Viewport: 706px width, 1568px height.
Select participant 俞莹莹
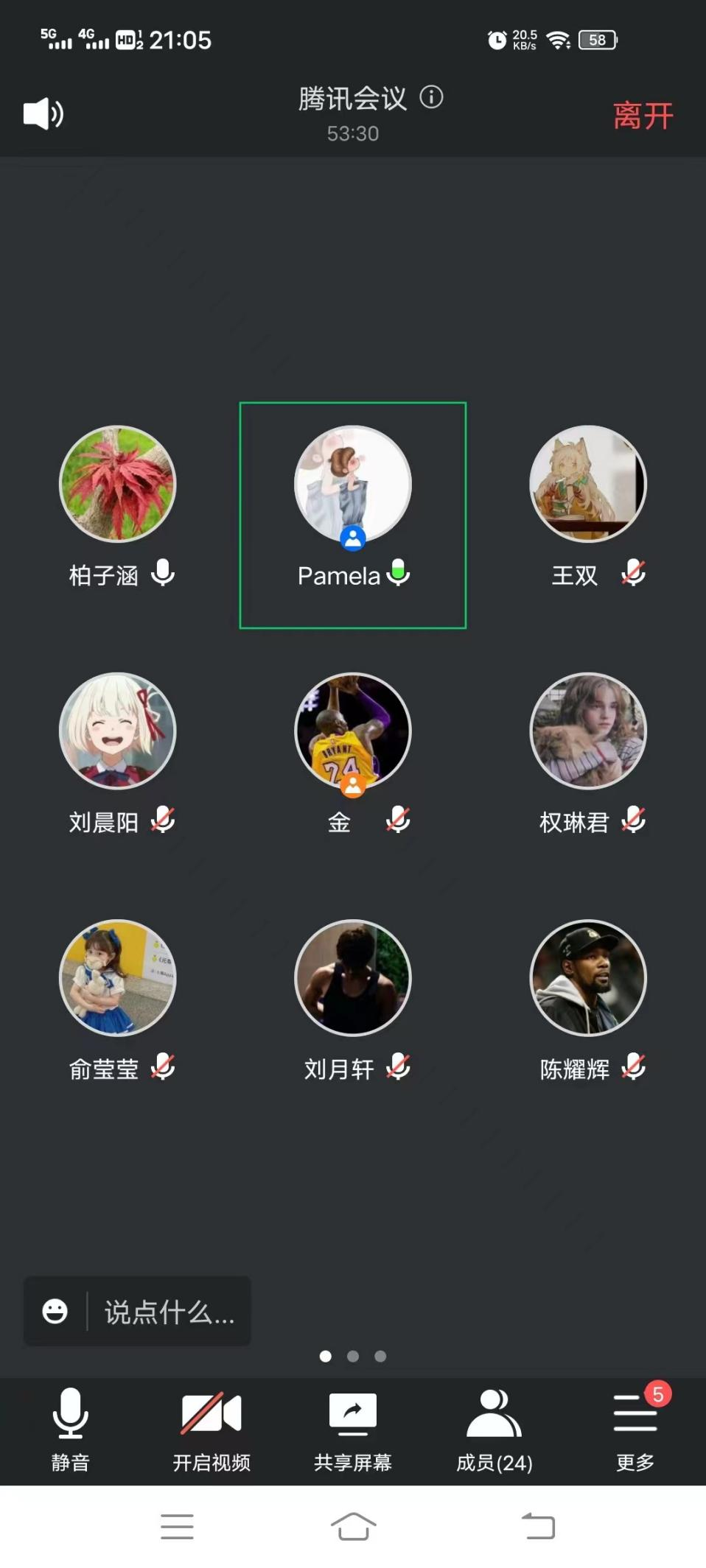(x=118, y=978)
